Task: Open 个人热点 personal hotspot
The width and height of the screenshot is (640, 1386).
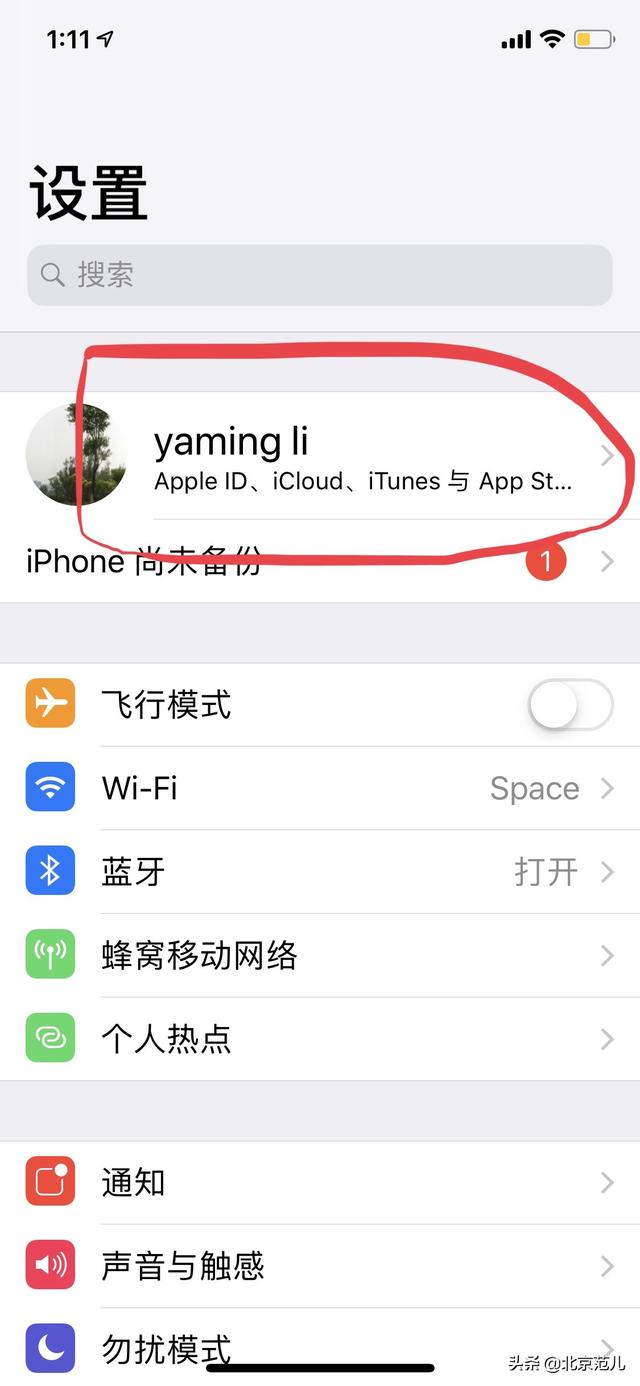Action: [x=320, y=1039]
